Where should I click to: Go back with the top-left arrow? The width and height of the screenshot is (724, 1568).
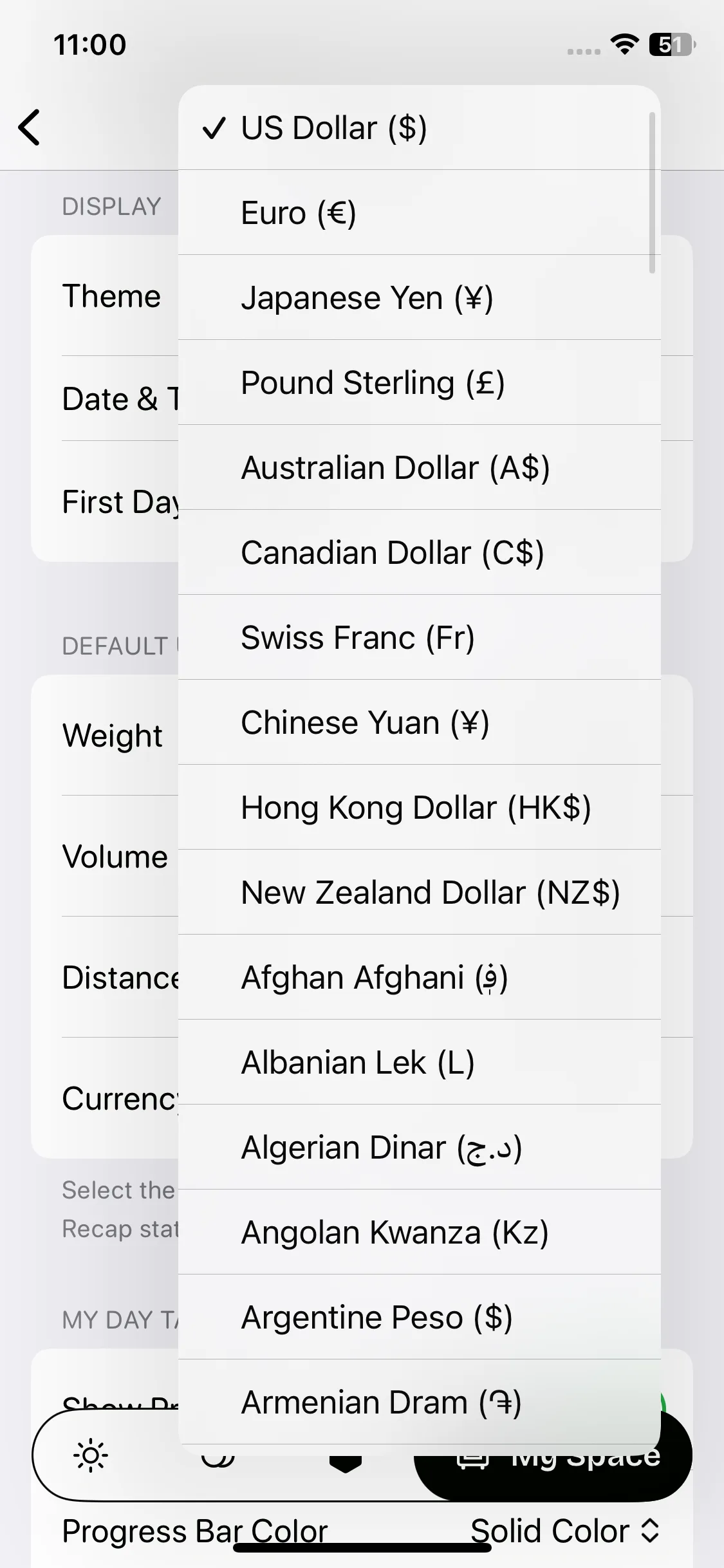tap(30, 127)
